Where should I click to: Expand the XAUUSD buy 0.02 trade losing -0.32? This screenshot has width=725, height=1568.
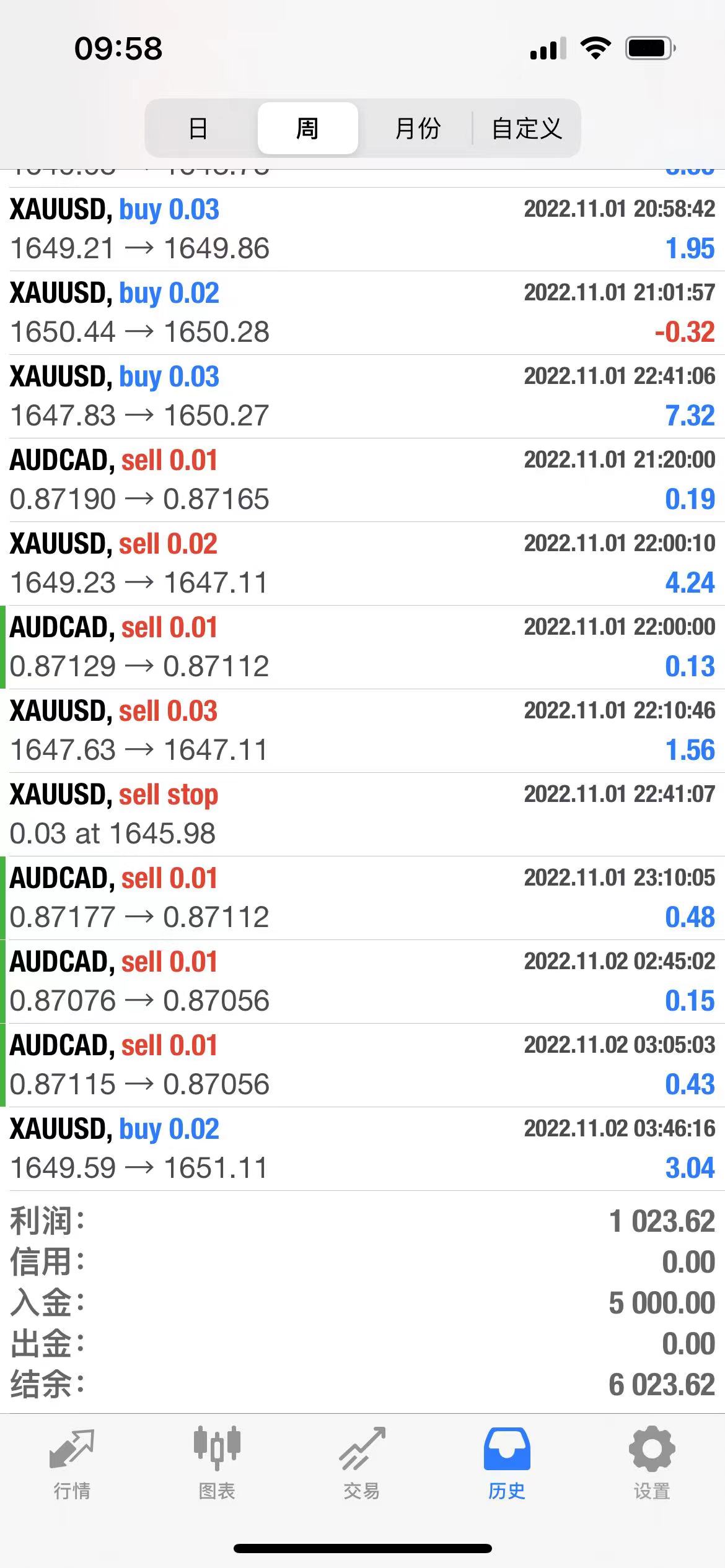point(362,313)
